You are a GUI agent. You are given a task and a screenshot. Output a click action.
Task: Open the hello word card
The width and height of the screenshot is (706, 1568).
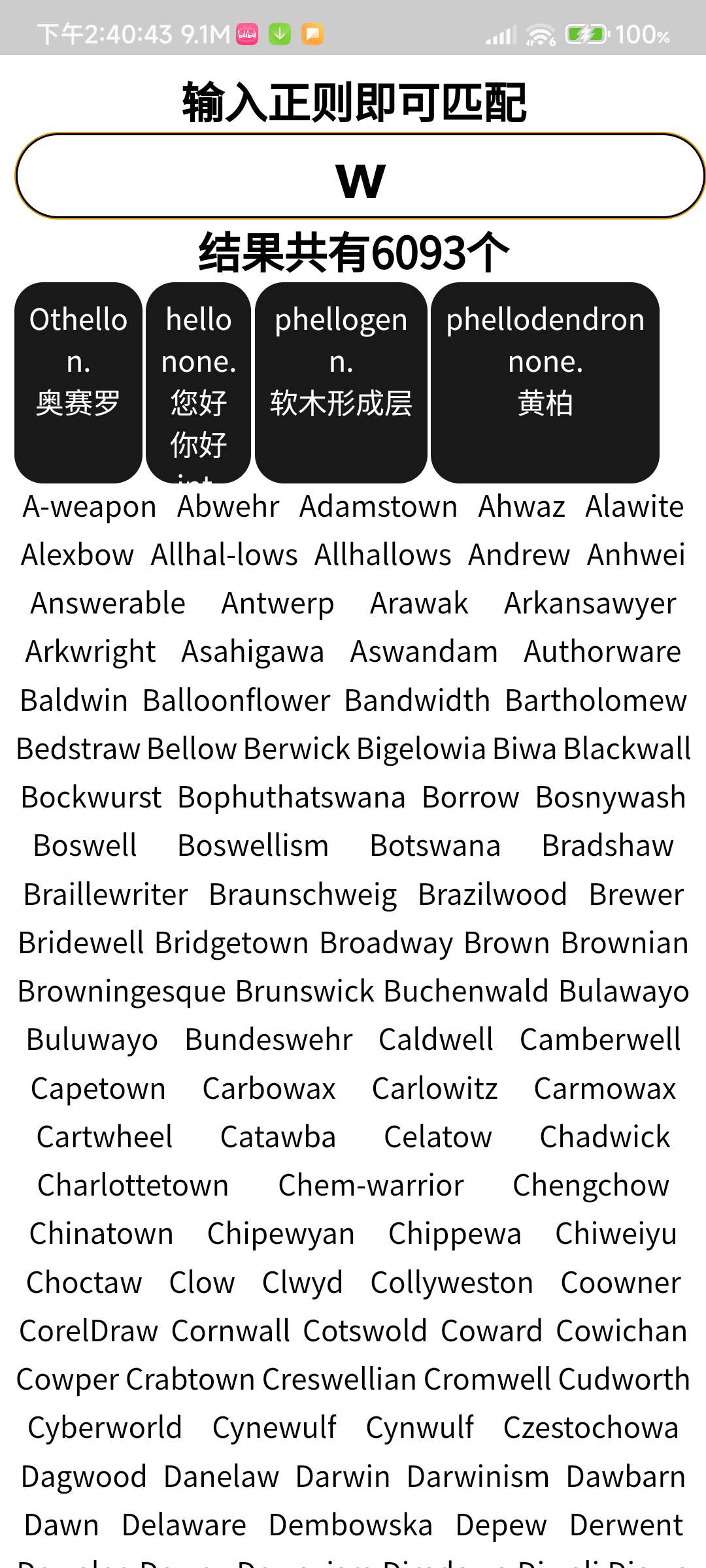(199, 383)
